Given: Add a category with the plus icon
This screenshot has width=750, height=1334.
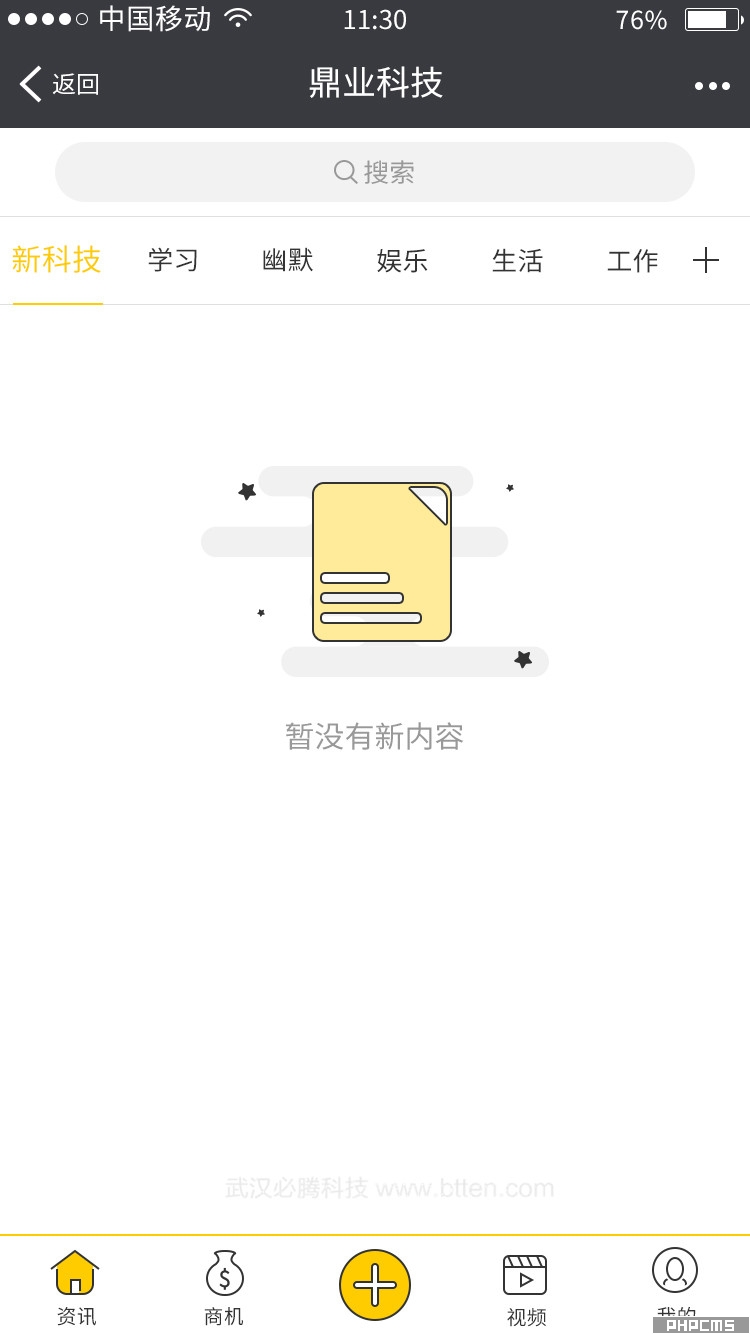Looking at the screenshot, I should point(706,260).
